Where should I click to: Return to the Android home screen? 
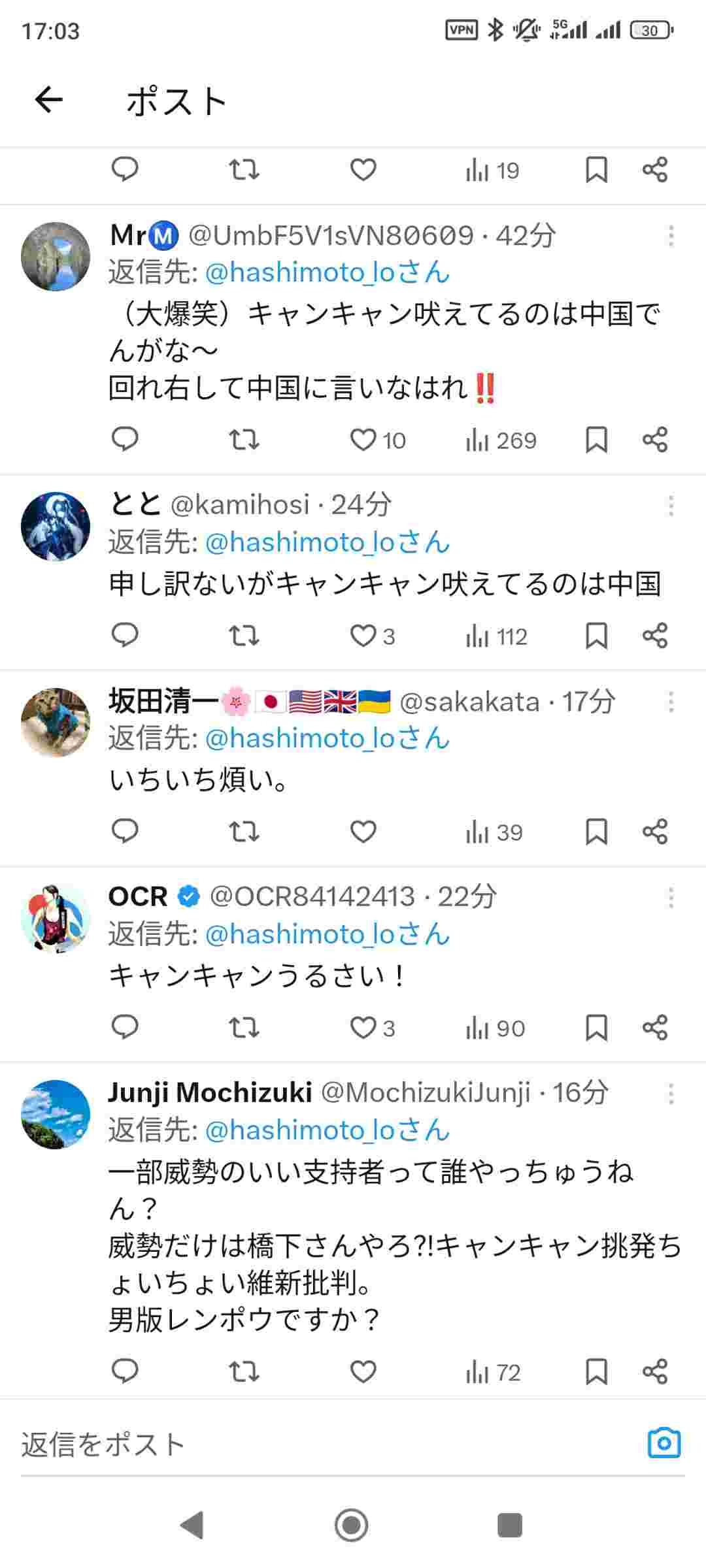pyautogui.click(x=352, y=1526)
